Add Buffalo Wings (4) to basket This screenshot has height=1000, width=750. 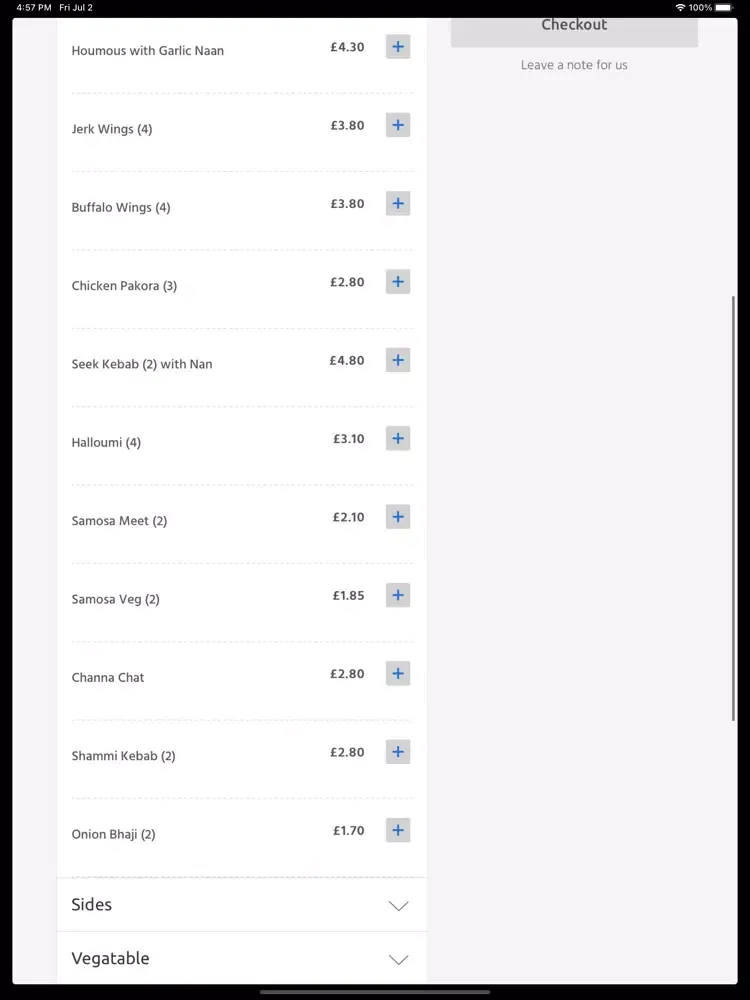coord(398,204)
